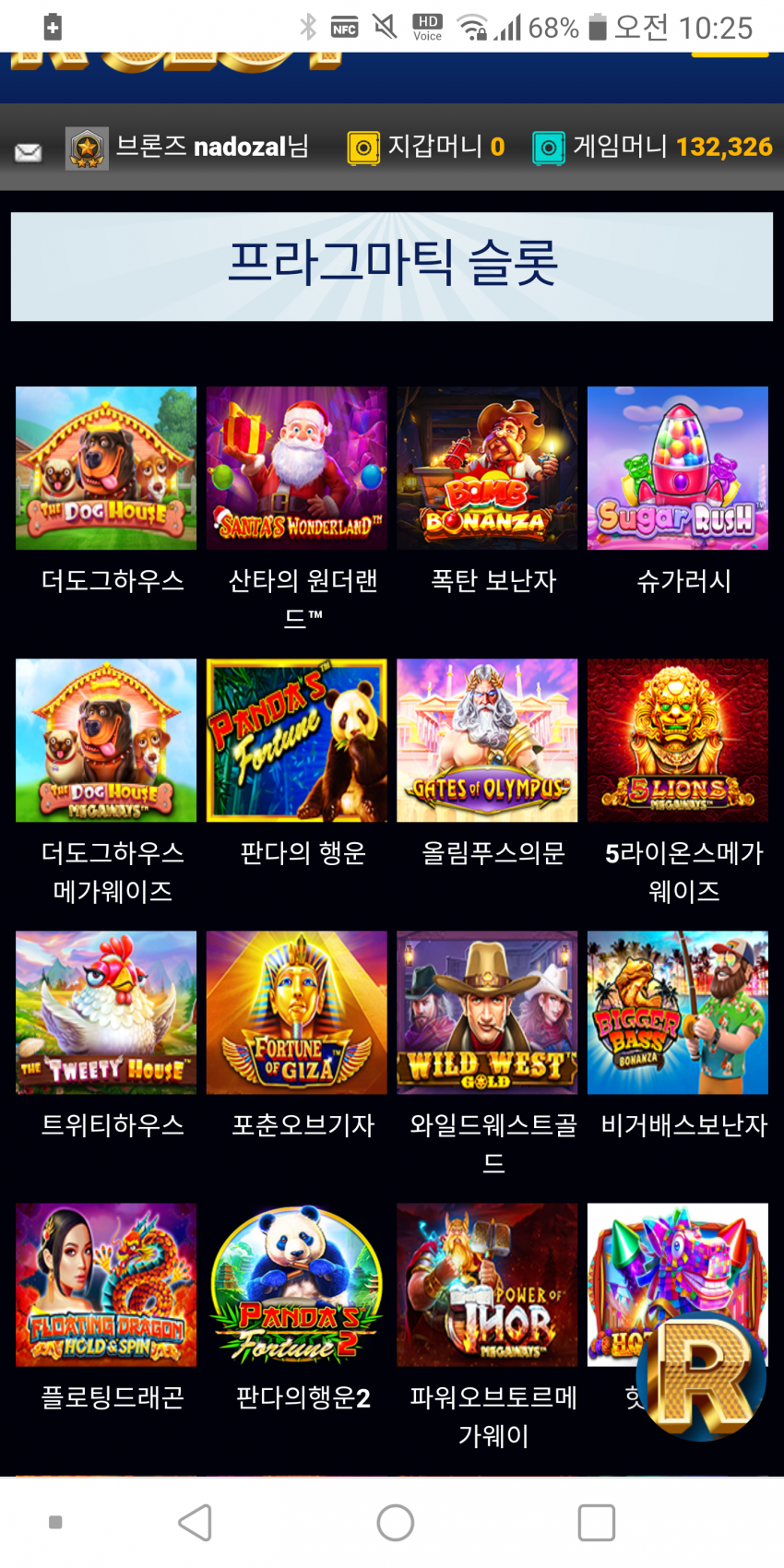Open The Tweety House slot
The width and height of the screenshot is (784, 1568).
106,1012
